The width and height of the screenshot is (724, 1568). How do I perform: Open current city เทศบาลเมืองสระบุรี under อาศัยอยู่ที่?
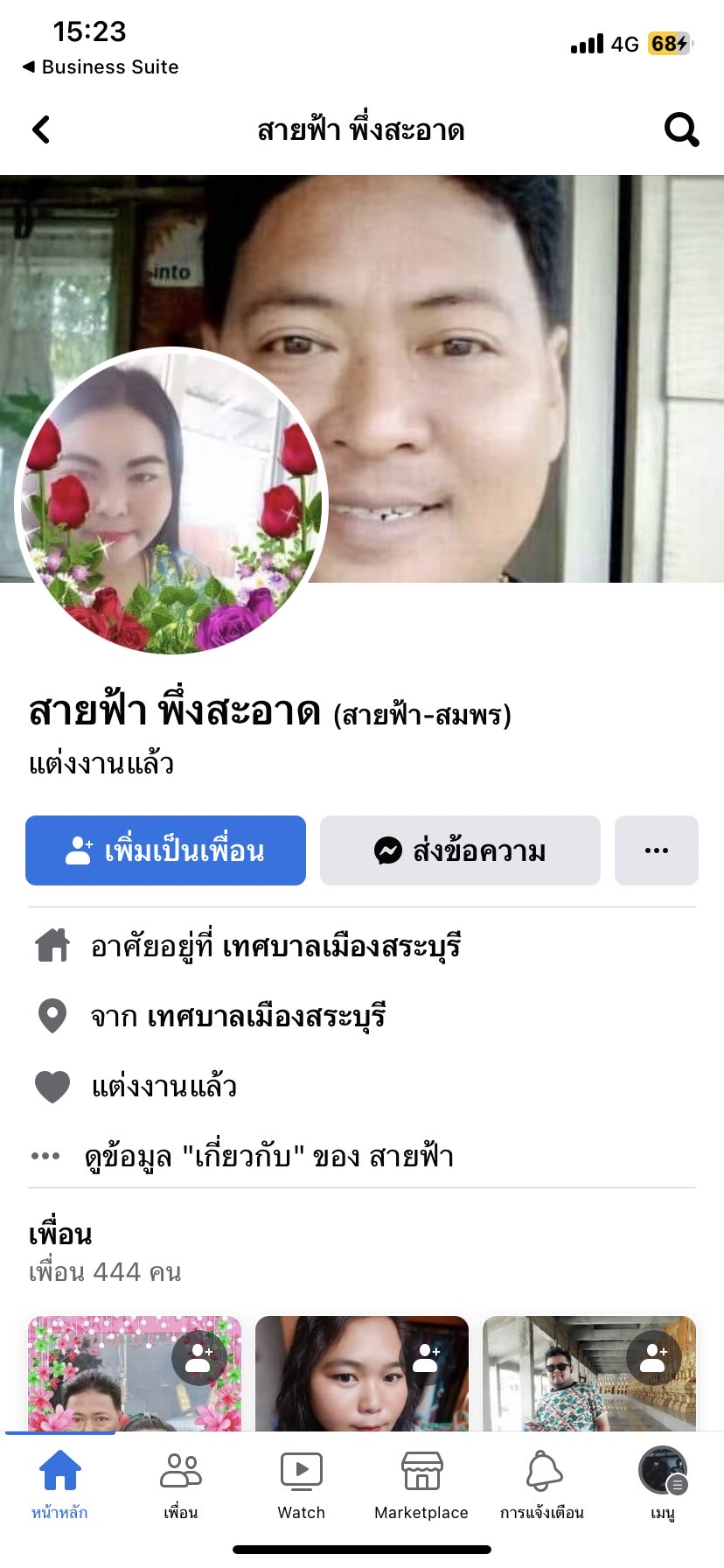[341, 946]
